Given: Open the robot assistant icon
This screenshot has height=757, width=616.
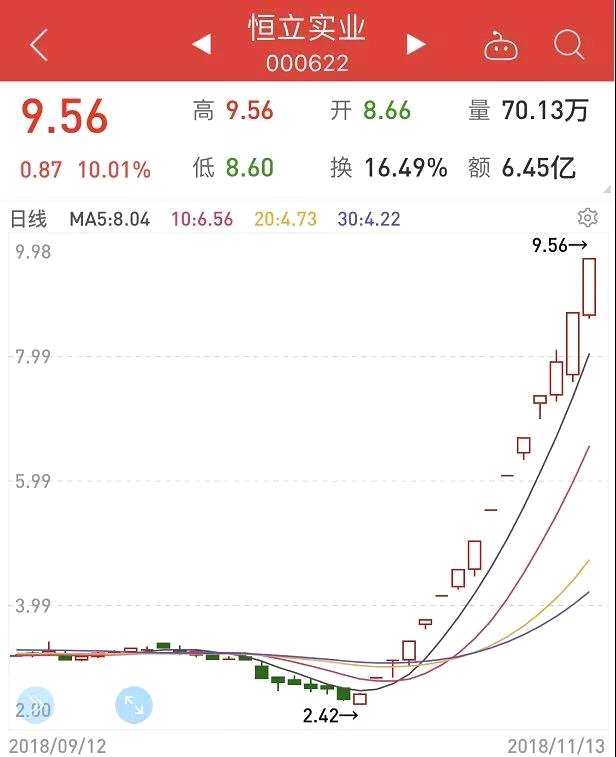Looking at the screenshot, I should pyautogui.click(x=500, y=45).
